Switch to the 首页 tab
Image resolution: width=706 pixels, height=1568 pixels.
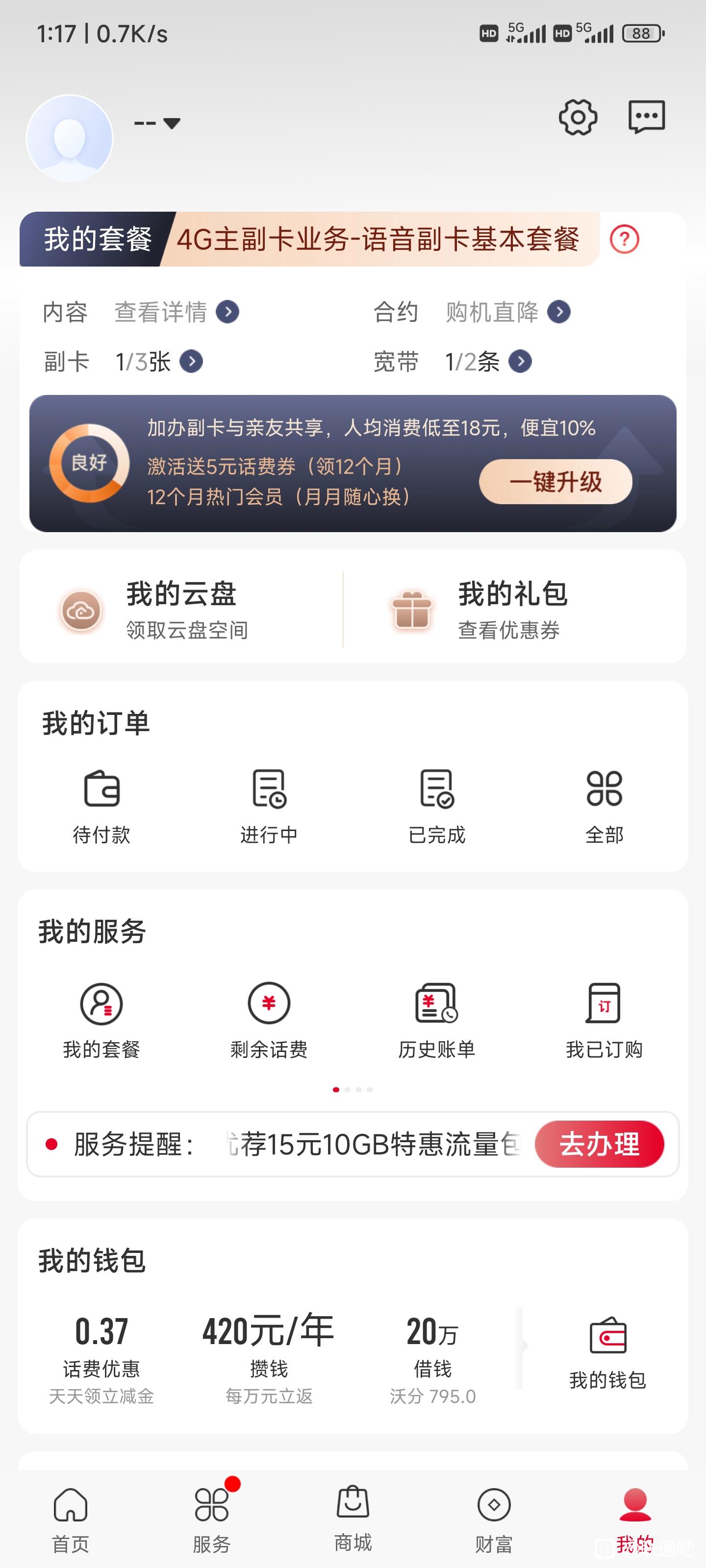pos(71,1520)
